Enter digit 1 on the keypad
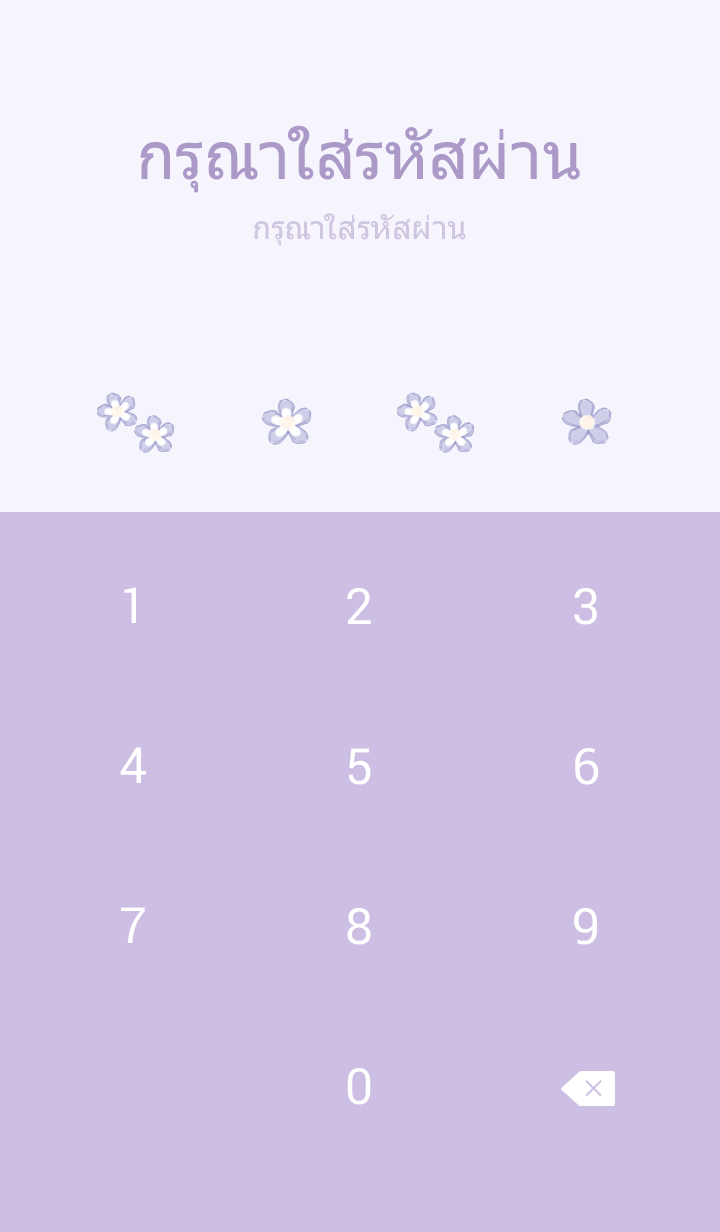 [132, 607]
